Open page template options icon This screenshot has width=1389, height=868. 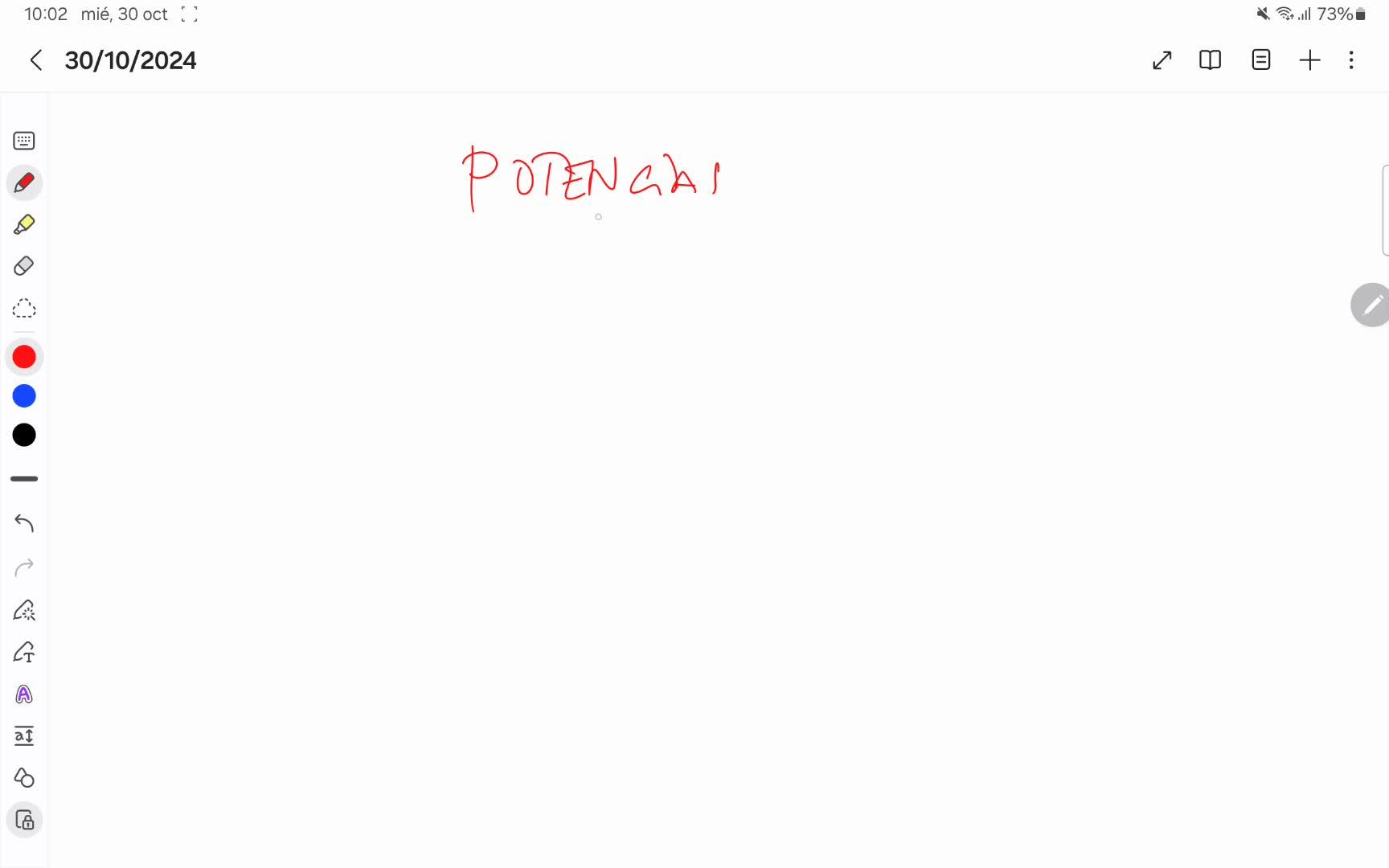(1260, 60)
